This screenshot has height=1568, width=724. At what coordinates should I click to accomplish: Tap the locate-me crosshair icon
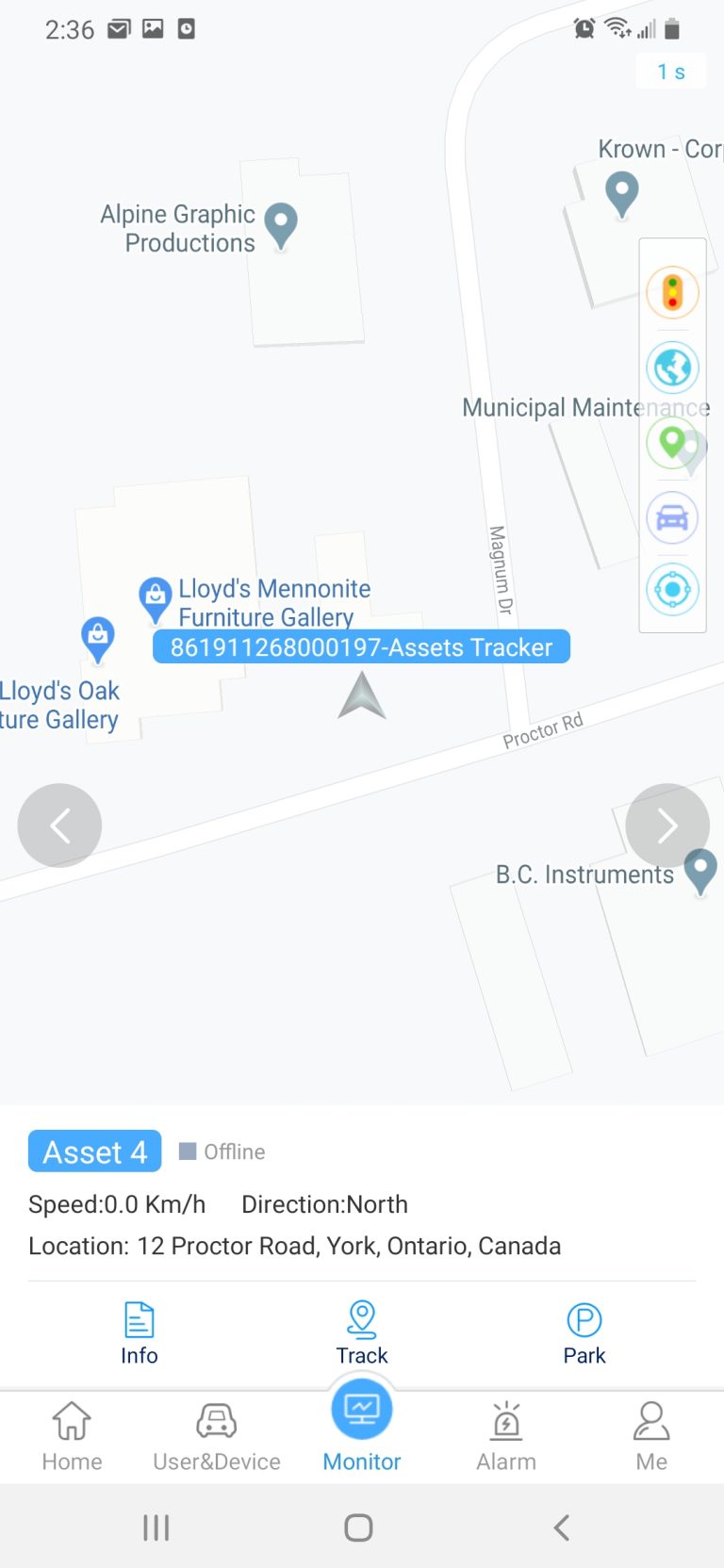[x=671, y=589]
